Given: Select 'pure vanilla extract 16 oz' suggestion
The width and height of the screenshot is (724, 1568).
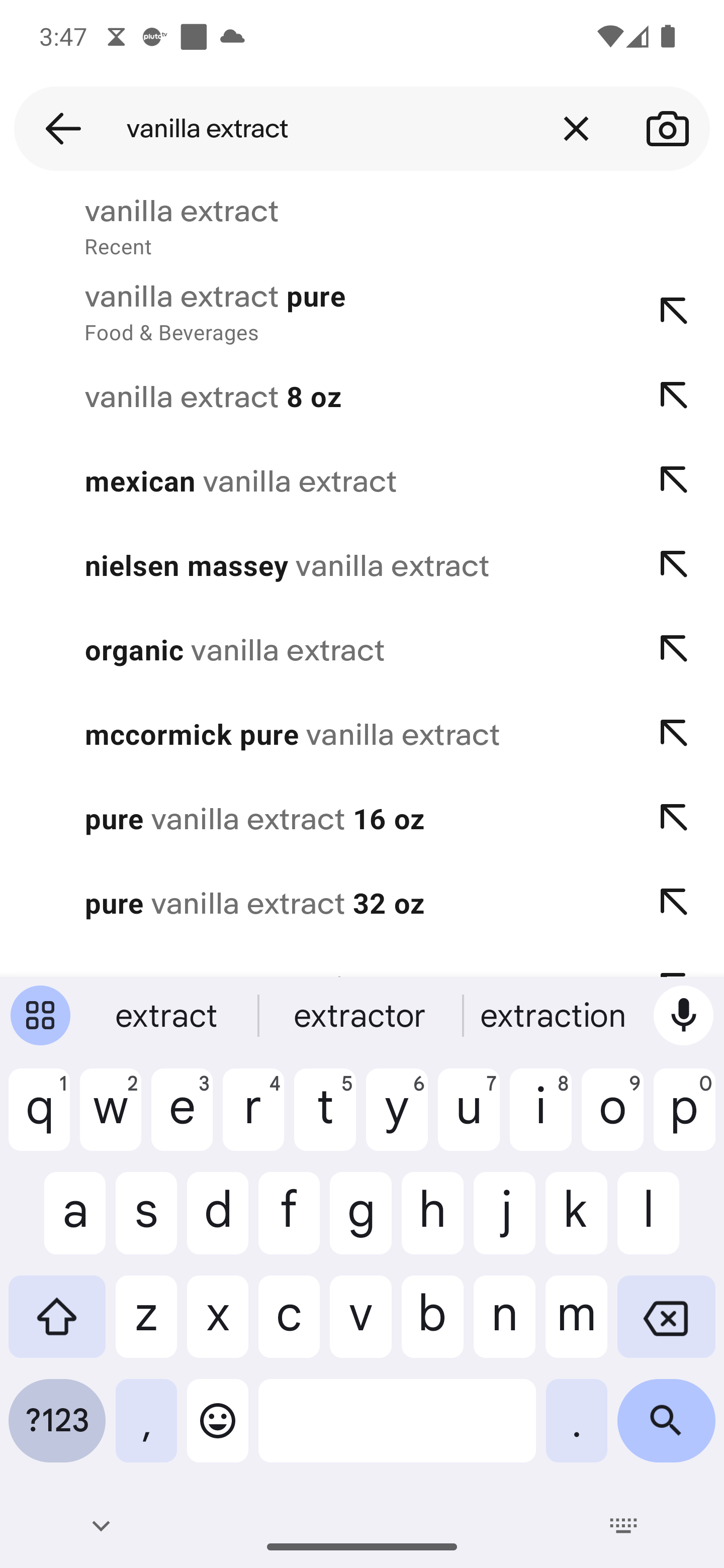Looking at the screenshot, I should [254, 819].
